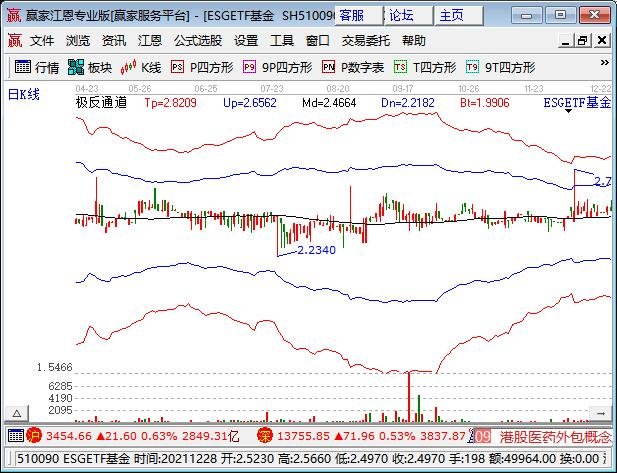Open the 帮助 menu

pos(413,41)
